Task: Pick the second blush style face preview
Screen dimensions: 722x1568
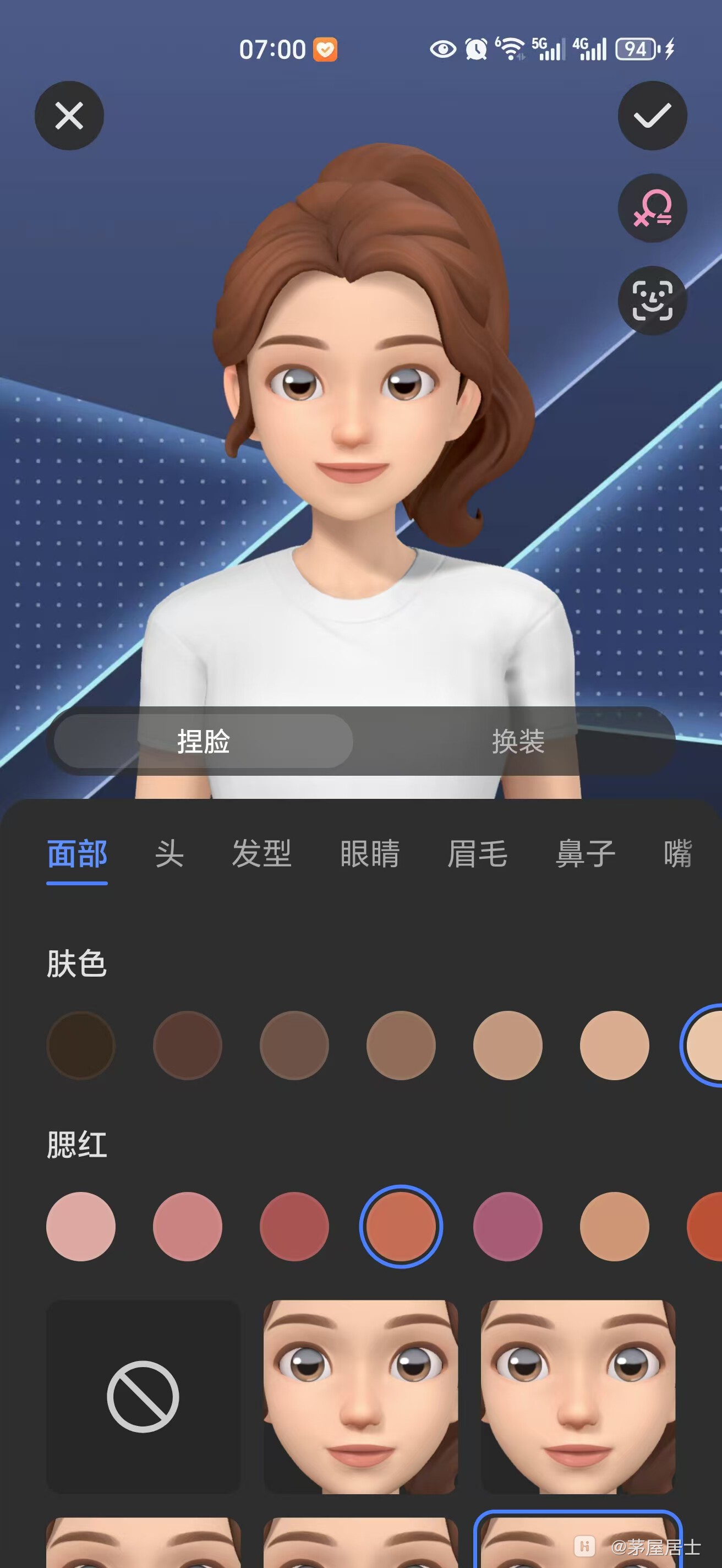Action: coord(578,1397)
